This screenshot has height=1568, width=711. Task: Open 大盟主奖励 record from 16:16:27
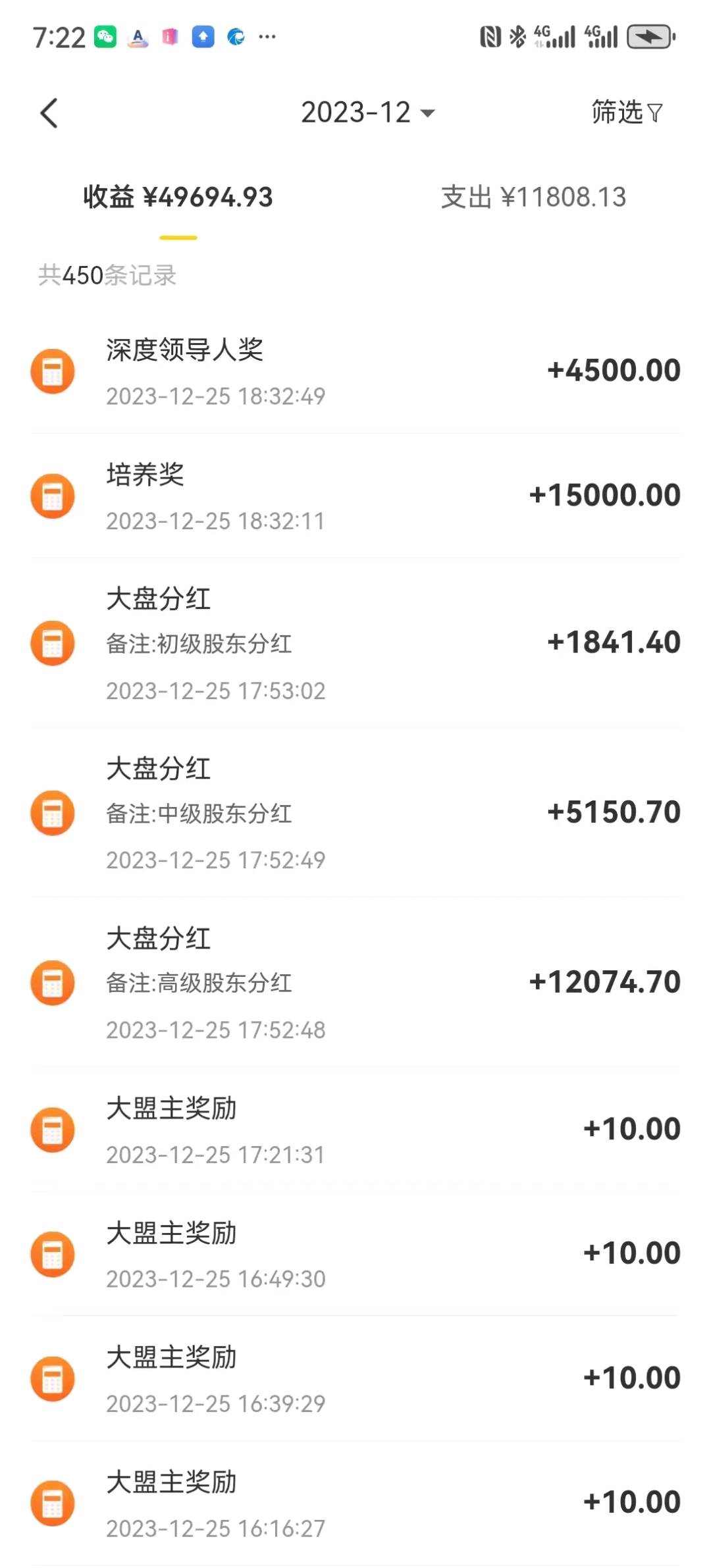tap(355, 1503)
